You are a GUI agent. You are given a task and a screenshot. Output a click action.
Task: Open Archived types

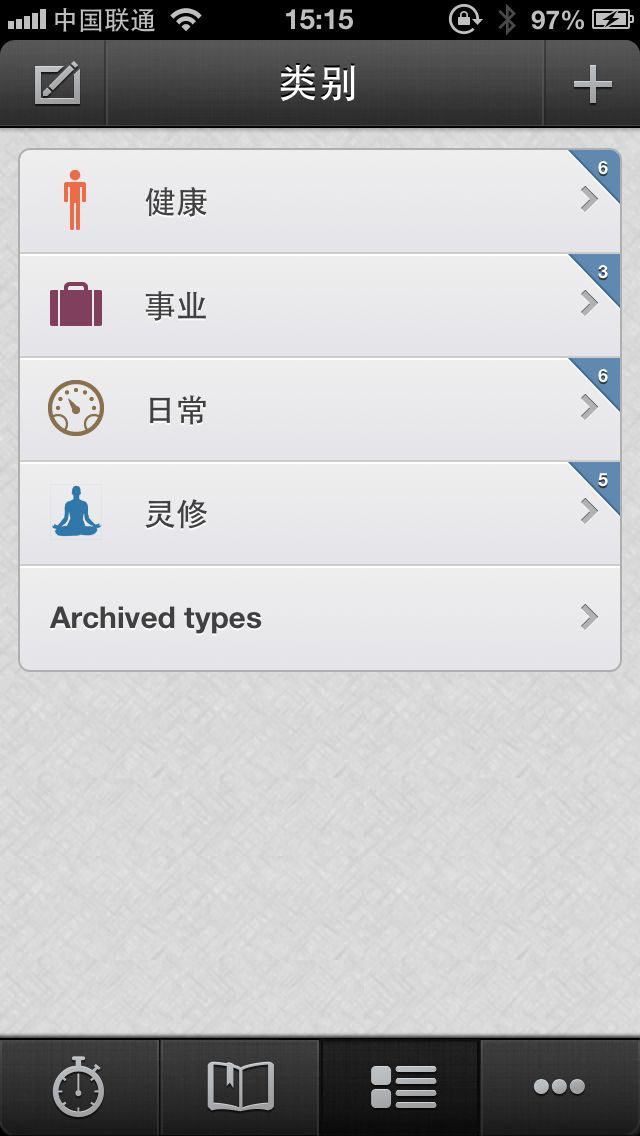[x=320, y=618]
